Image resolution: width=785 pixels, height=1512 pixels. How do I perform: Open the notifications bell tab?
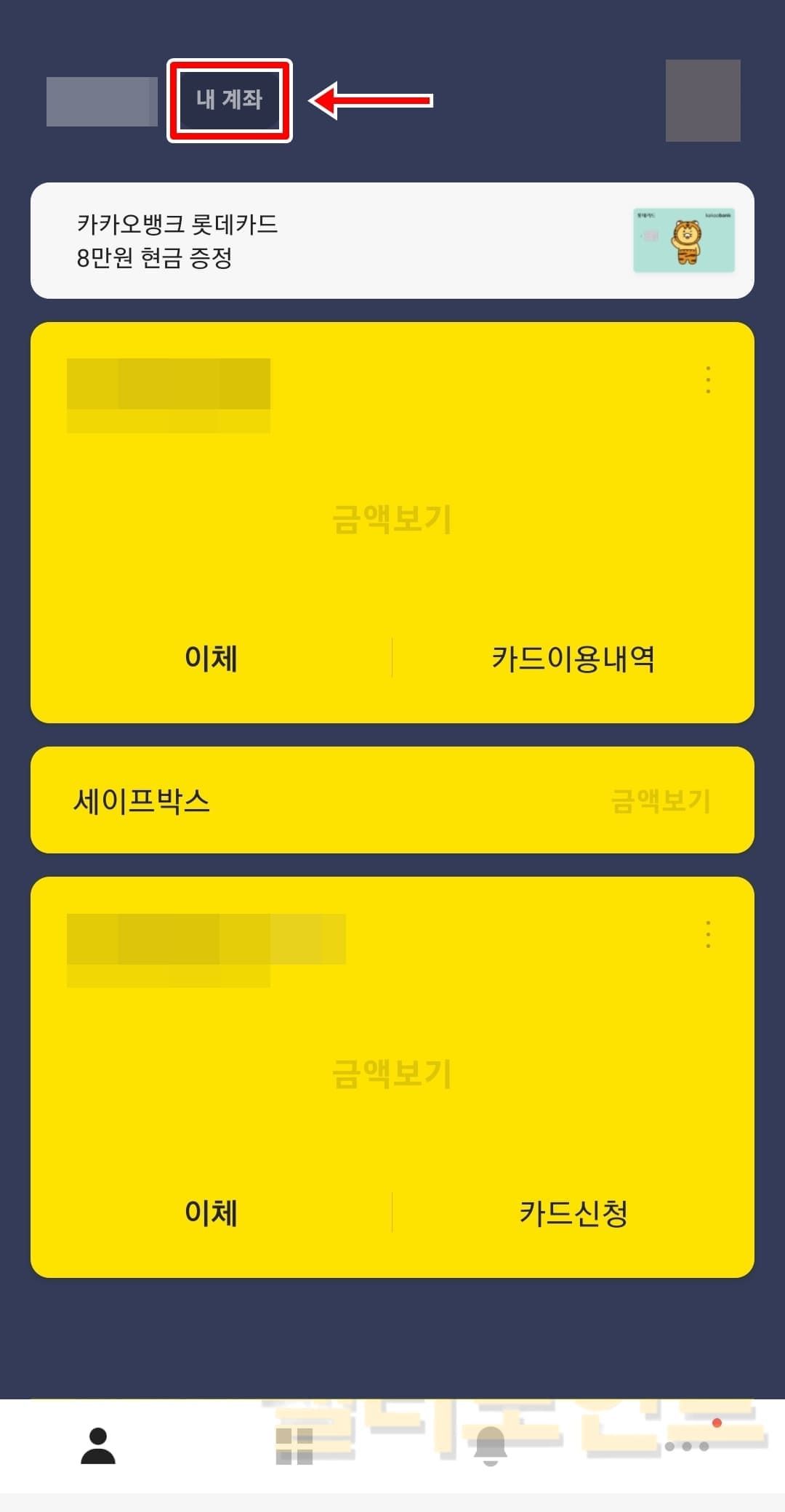491,1446
